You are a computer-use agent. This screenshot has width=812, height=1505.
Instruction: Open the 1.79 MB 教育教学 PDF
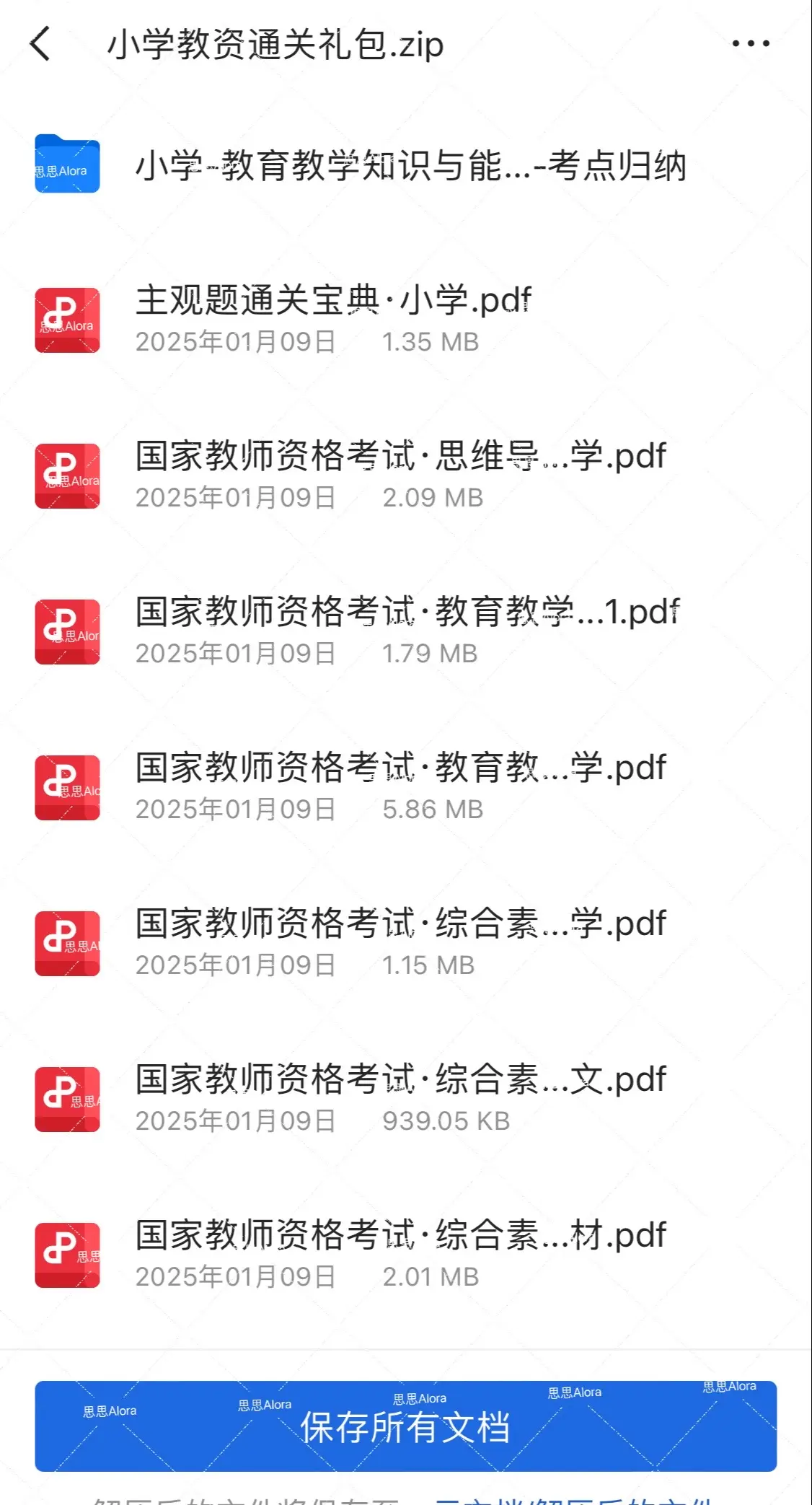[x=406, y=631]
